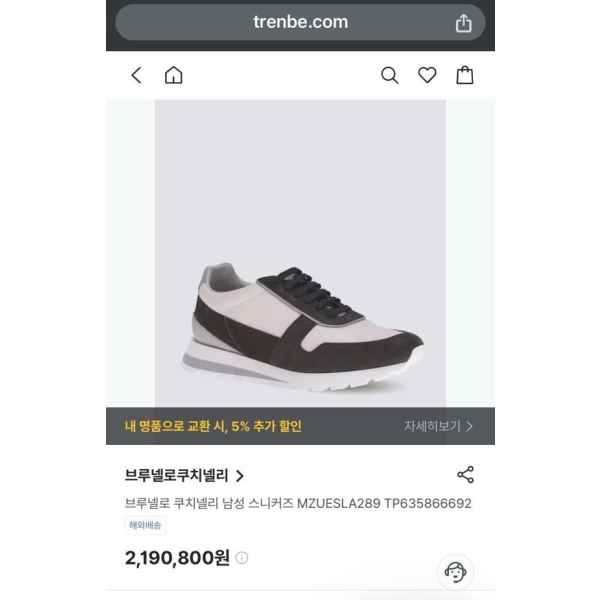Image resolution: width=600 pixels, height=600 pixels.
Task: Share this sneaker product
Action: [x=465, y=475]
